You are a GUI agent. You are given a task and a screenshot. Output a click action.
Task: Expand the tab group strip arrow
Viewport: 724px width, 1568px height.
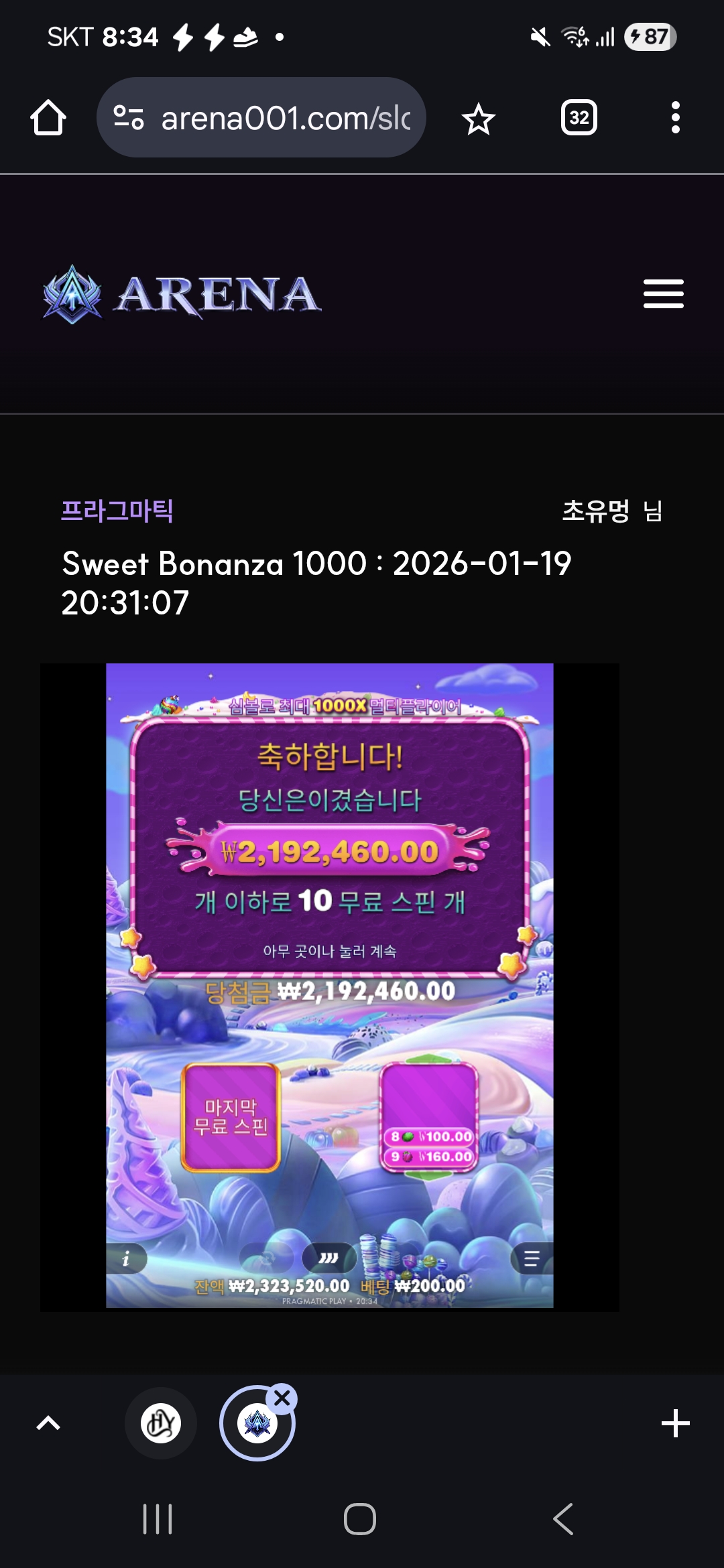point(48,1423)
